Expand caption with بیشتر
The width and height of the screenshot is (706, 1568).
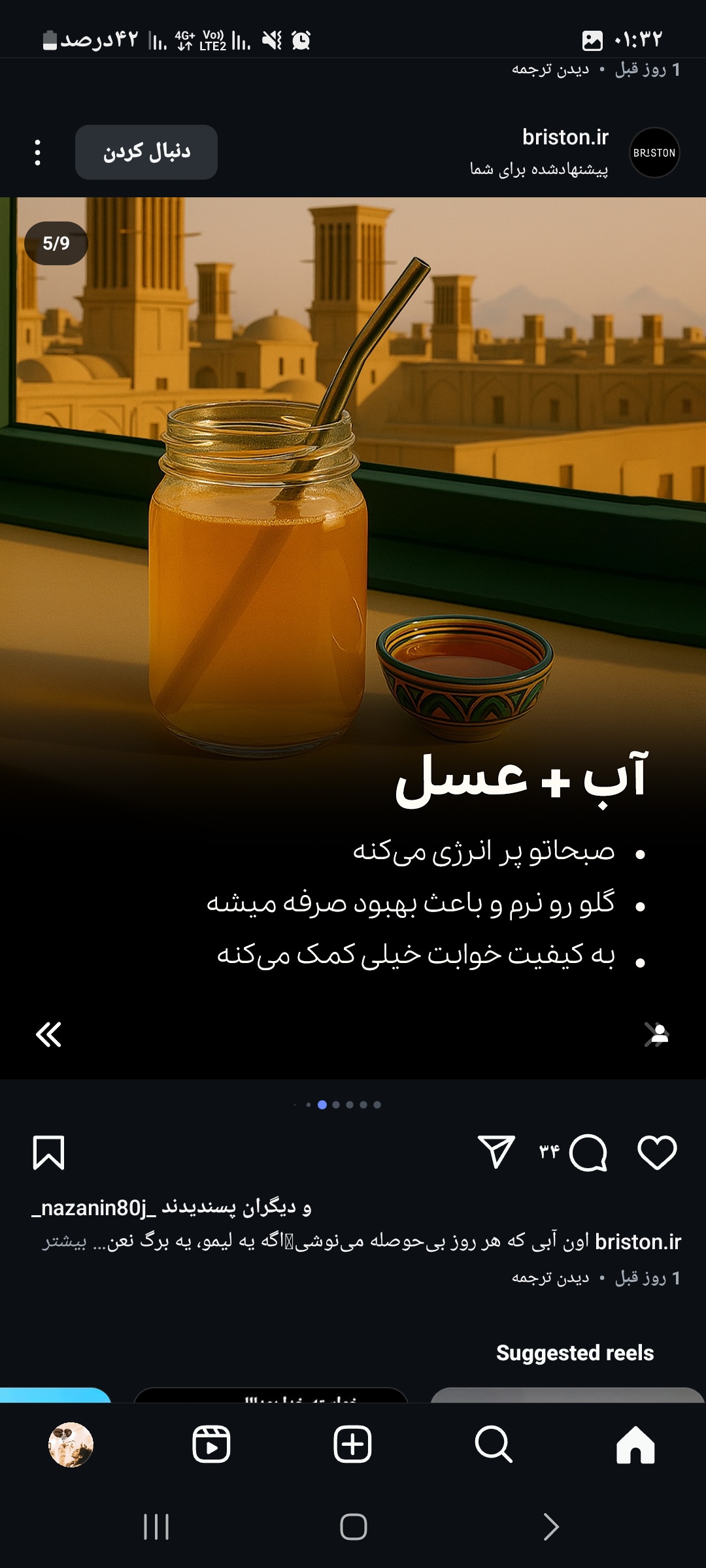(x=64, y=1243)
